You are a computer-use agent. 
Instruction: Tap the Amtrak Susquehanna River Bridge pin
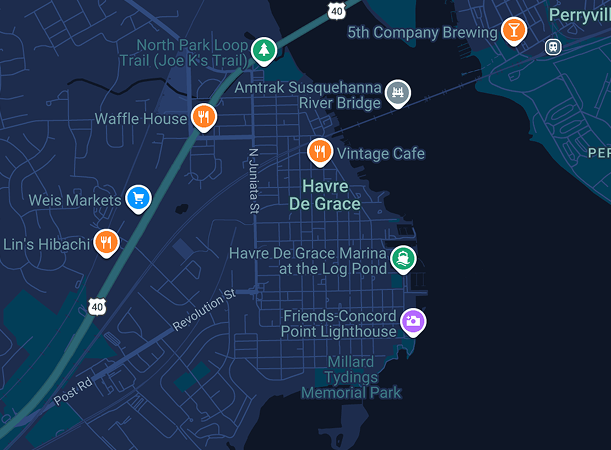coord(398,93)
